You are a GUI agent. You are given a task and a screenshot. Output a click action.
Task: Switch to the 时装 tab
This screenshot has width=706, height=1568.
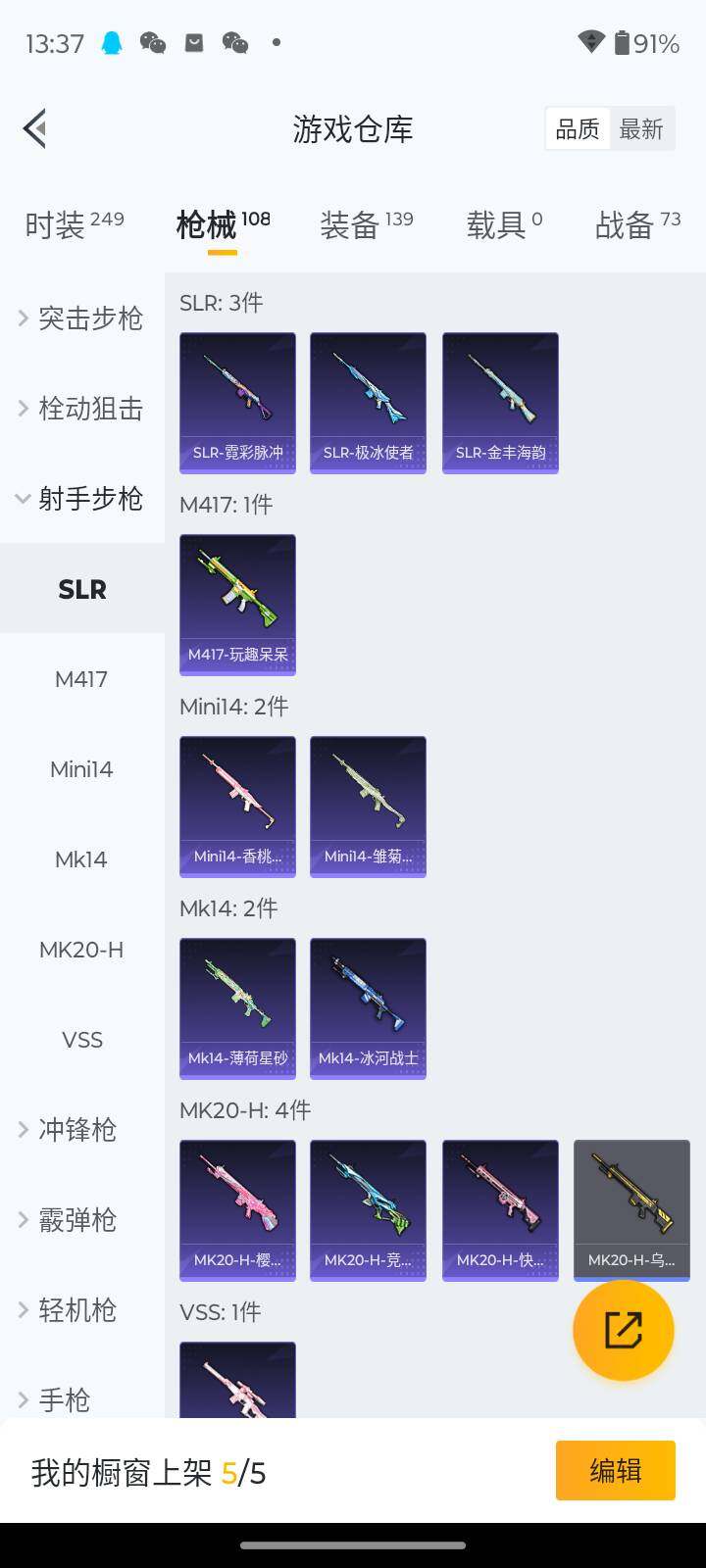(x=74, y=224)
